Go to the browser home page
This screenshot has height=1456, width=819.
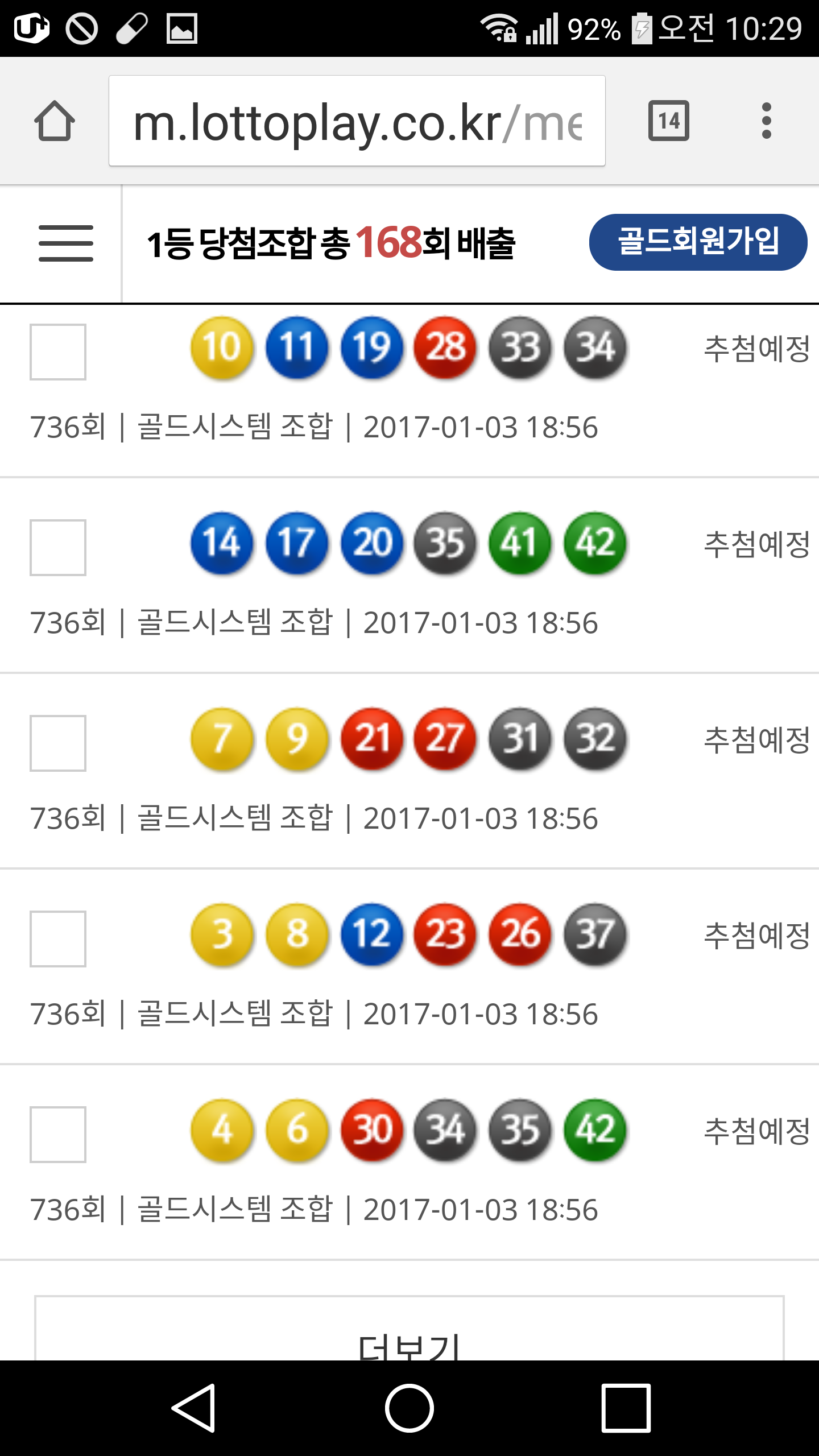pyautogui.click(x=55, y=121)
